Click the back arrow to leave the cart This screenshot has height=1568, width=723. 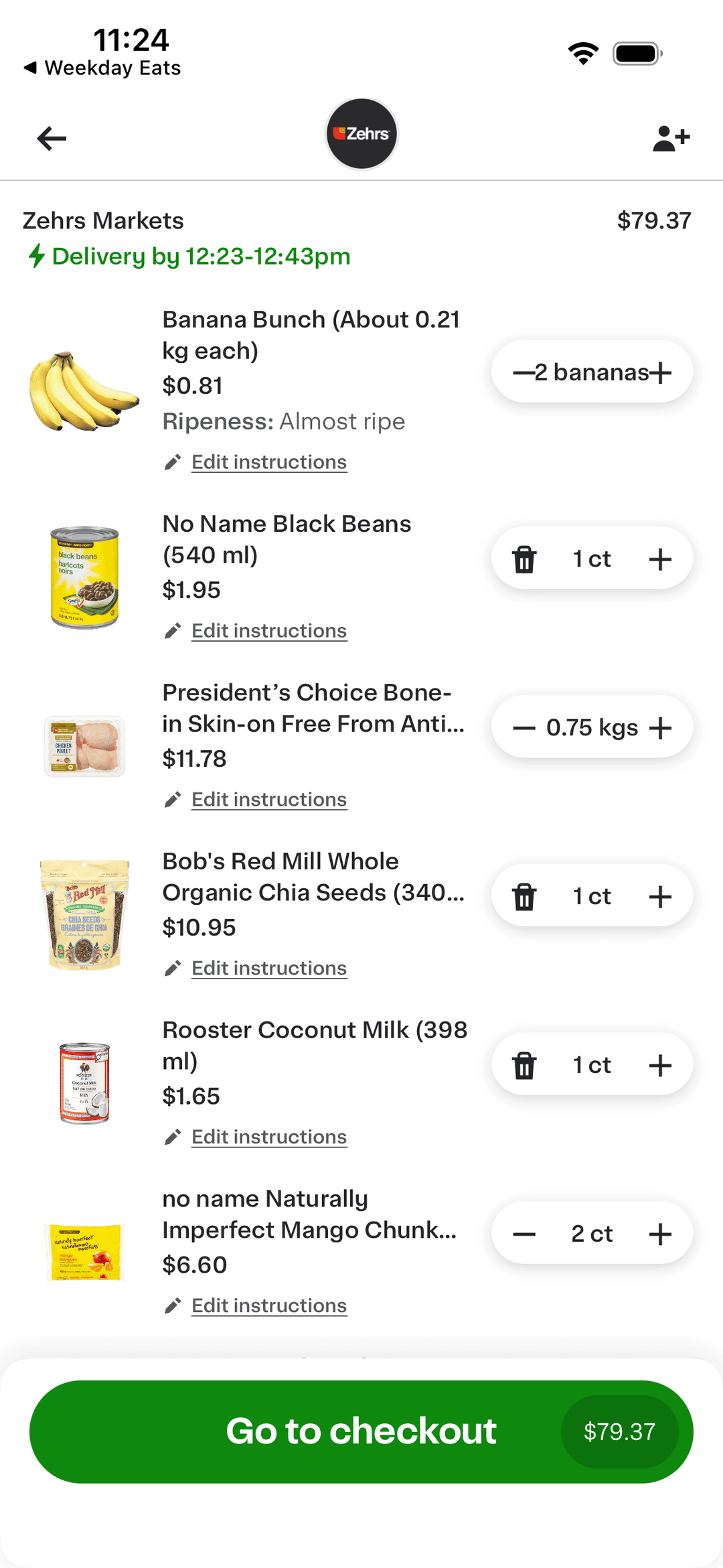50,137
